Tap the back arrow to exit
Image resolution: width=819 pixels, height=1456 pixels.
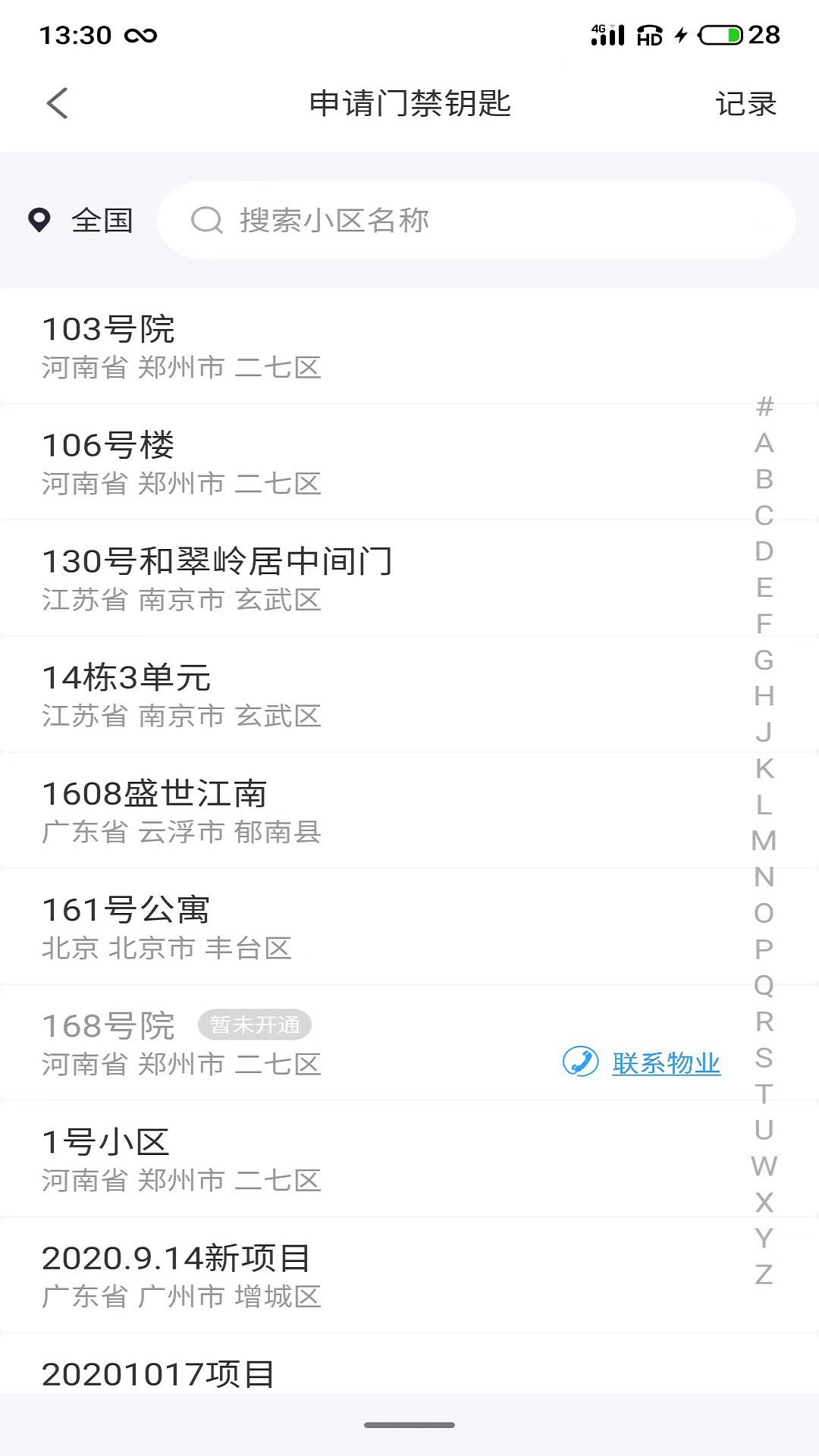[x=57, y=104]
